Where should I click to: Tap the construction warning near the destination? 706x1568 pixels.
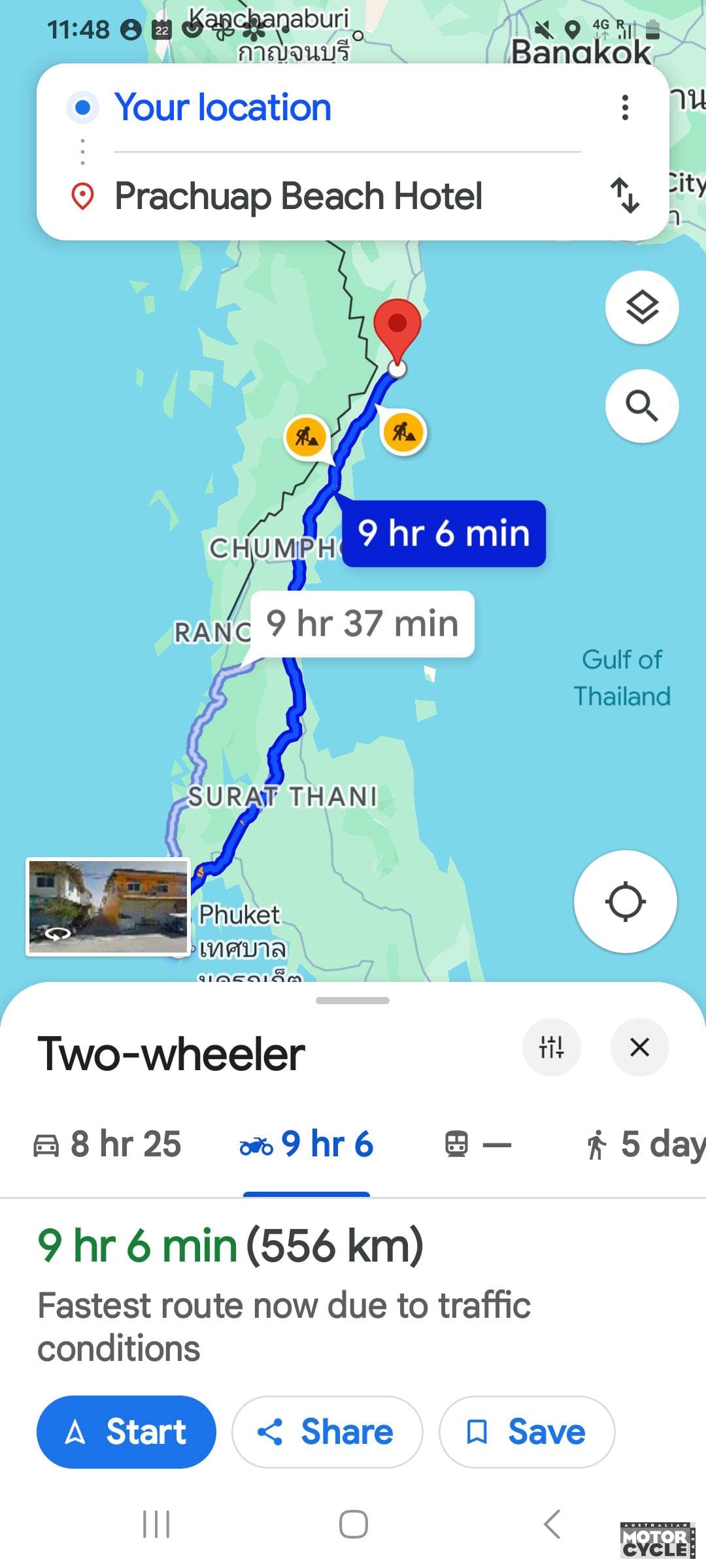[403, 432]
